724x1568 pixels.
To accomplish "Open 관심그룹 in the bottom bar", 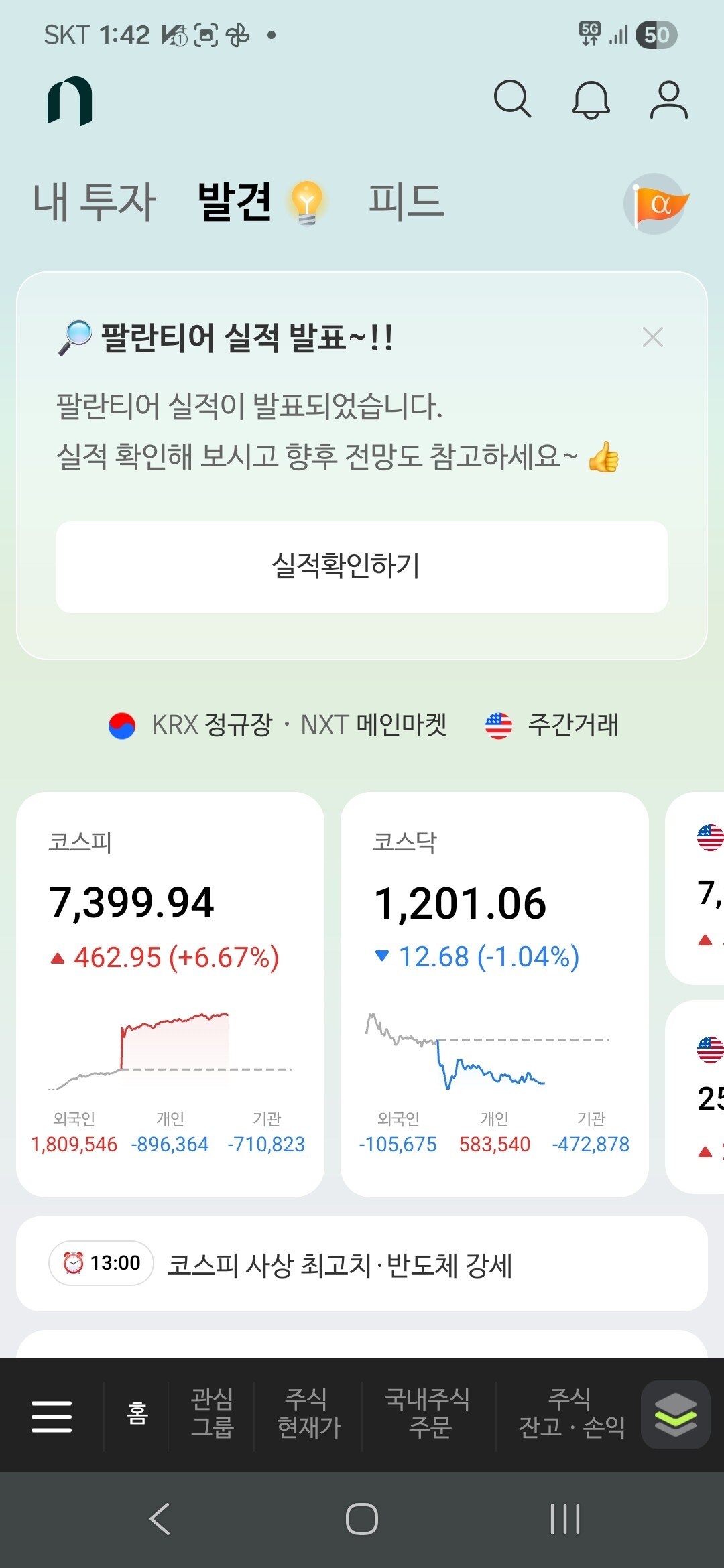I will click(212, 1413).
